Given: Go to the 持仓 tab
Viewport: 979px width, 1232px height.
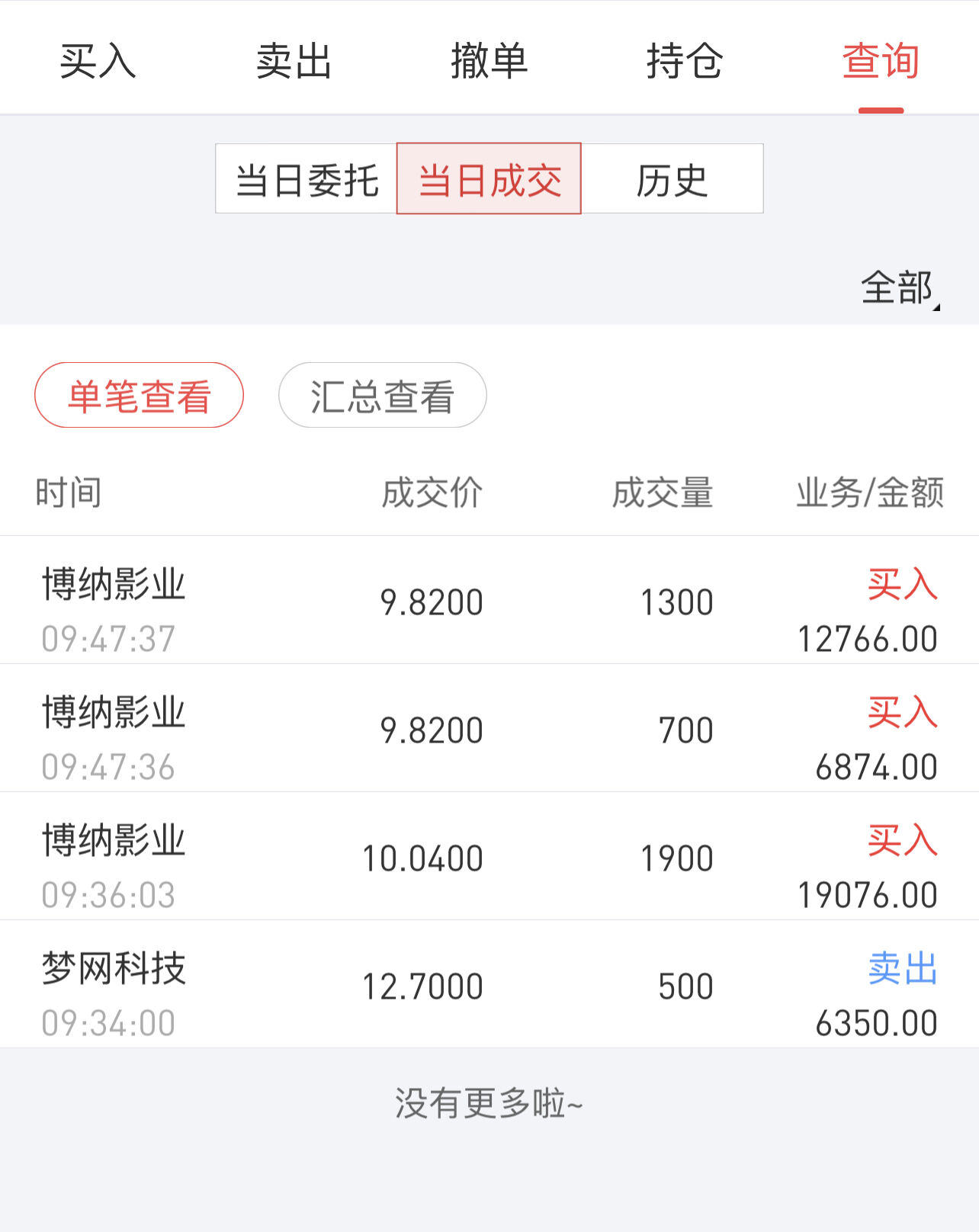Looking at the screenshot, I should (684, 61).
